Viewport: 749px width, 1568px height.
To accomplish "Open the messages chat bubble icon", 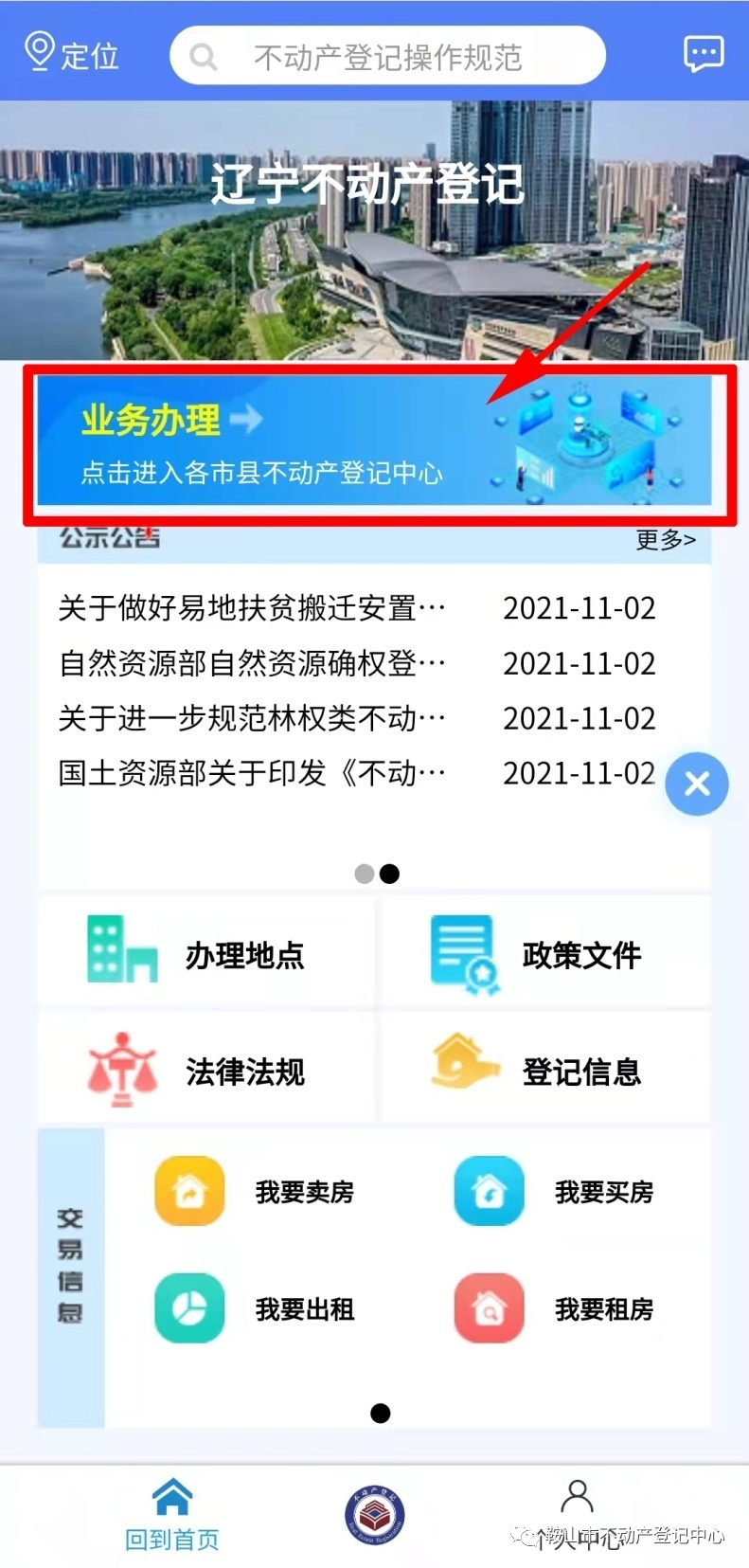I will 703,54.
